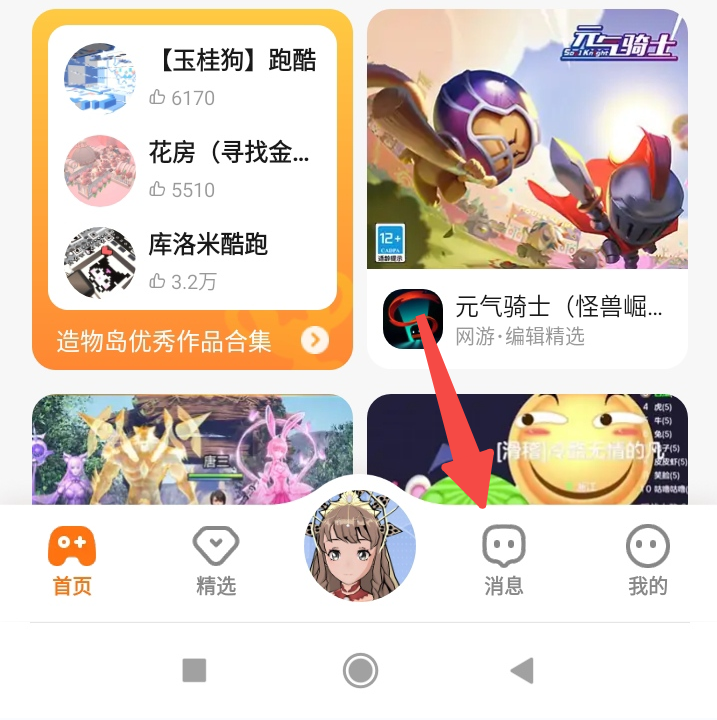
Task: Open 元气骑士 game card
Action: point(527,189)
